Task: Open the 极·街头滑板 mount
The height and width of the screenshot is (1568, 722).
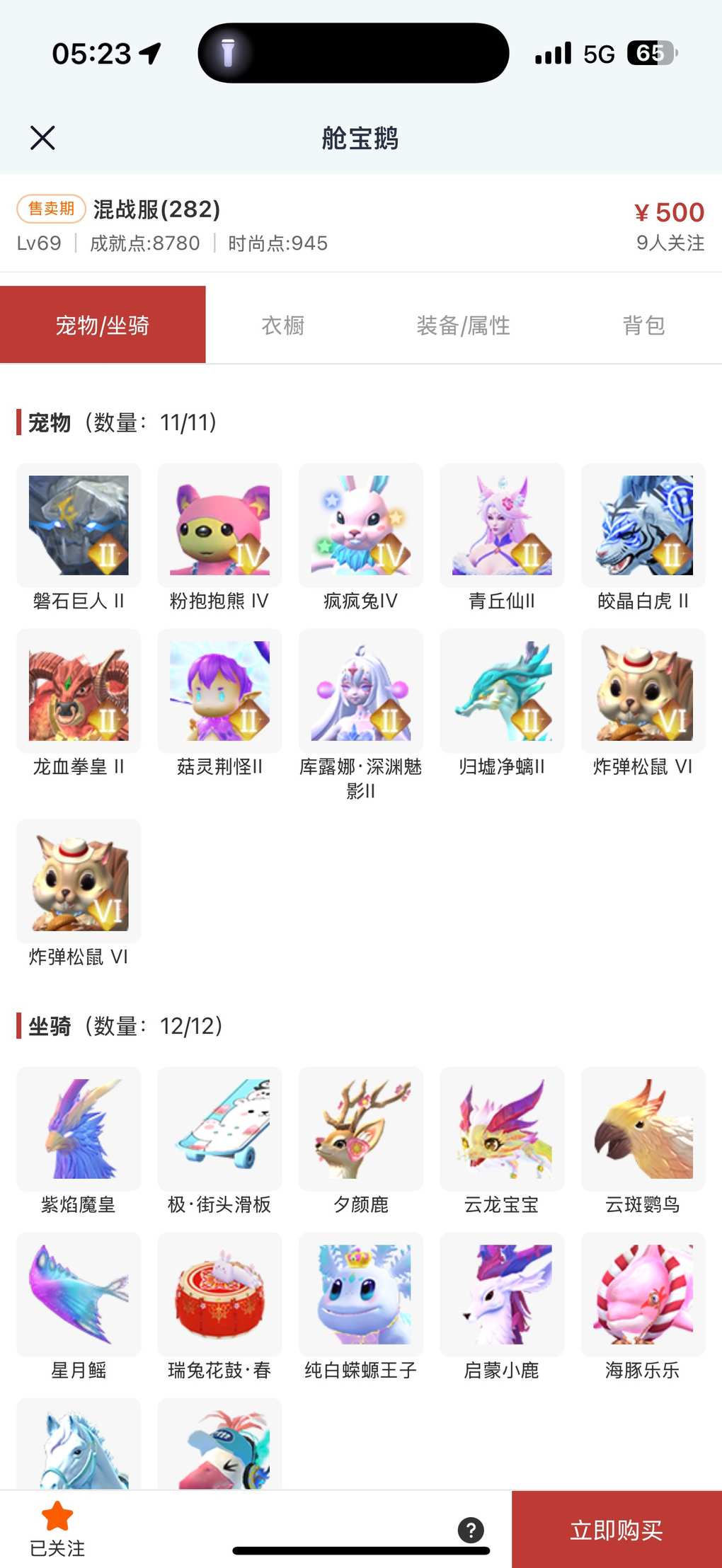Action: [x=219, y=1129]
